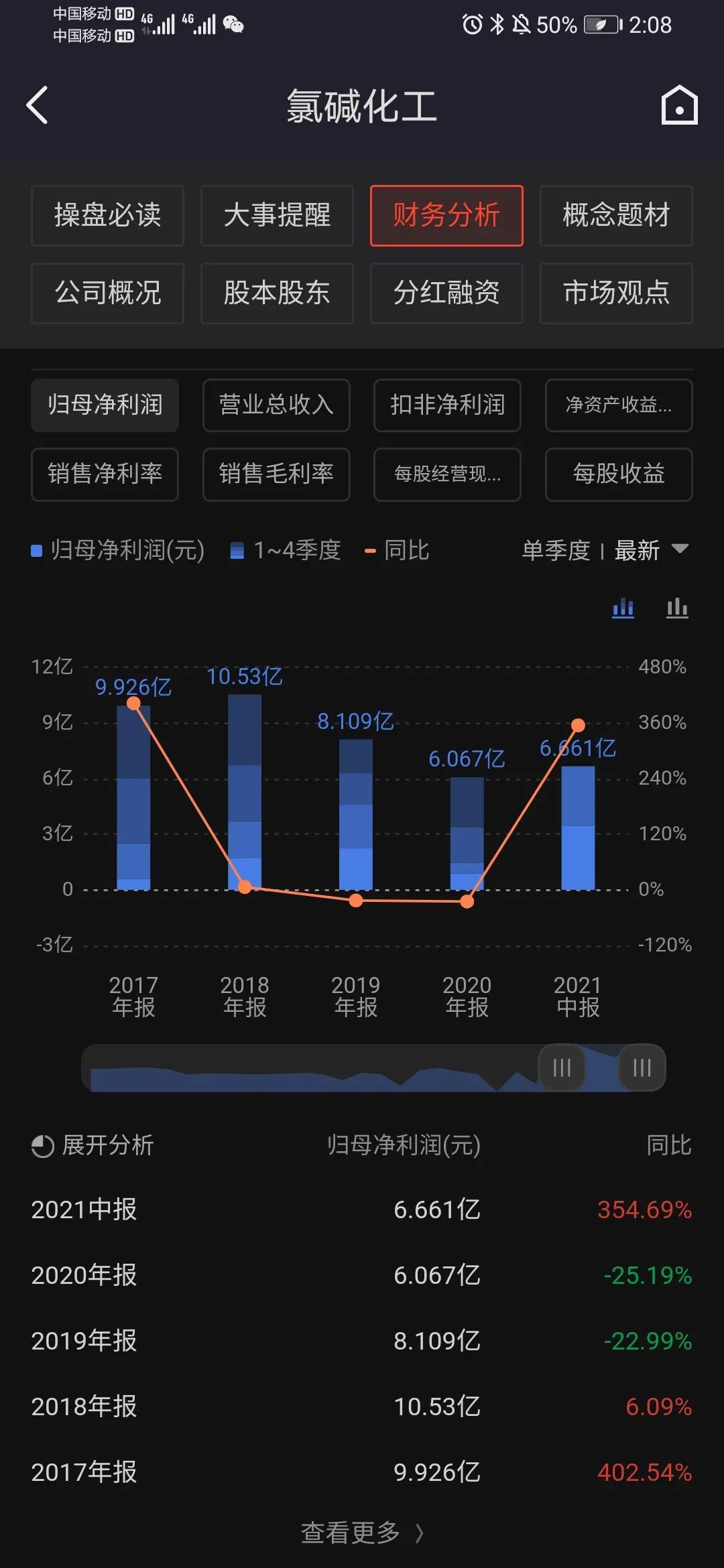Toggle the 1~4季度 legend item
Viewport: 724px width, 1568px height.
pos(287,549)
